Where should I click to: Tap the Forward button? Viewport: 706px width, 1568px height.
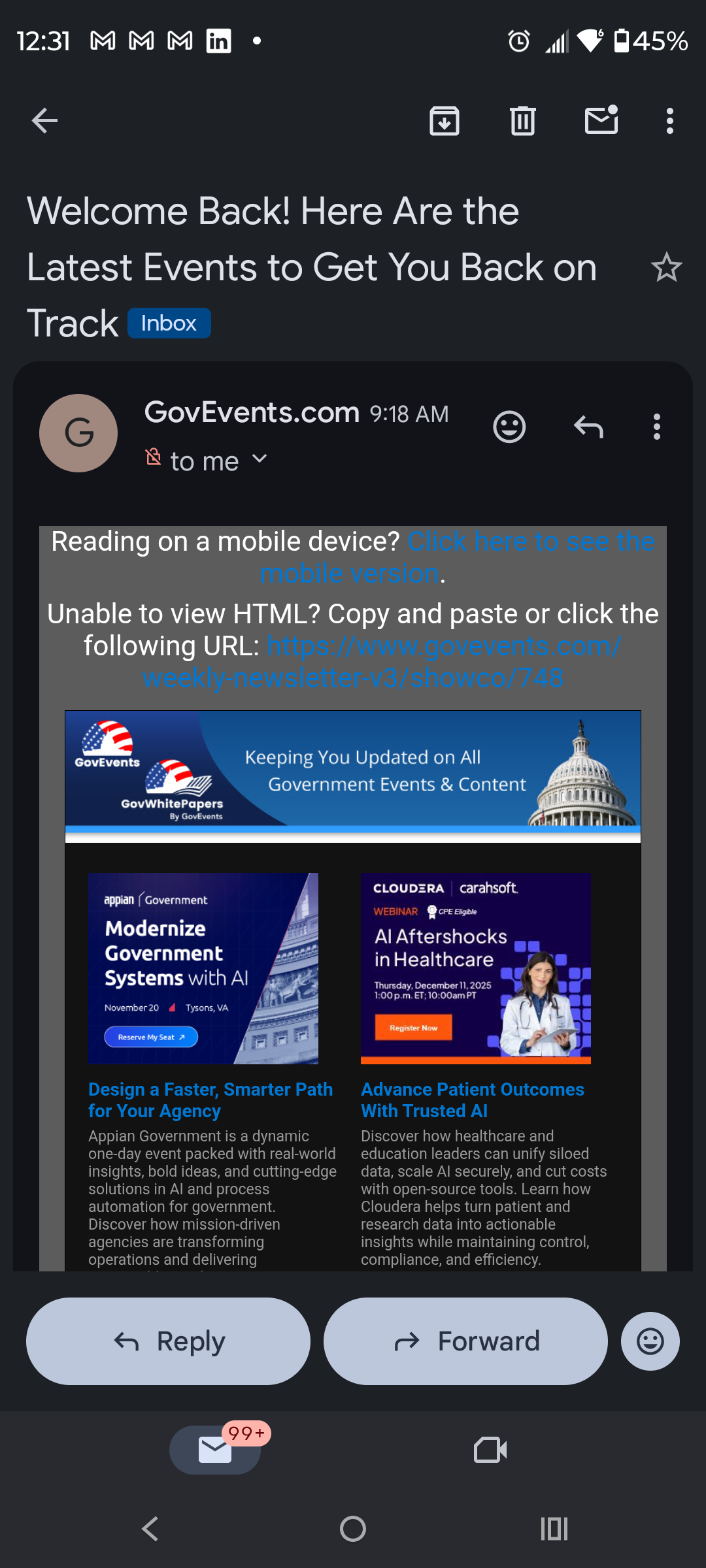464,1341
